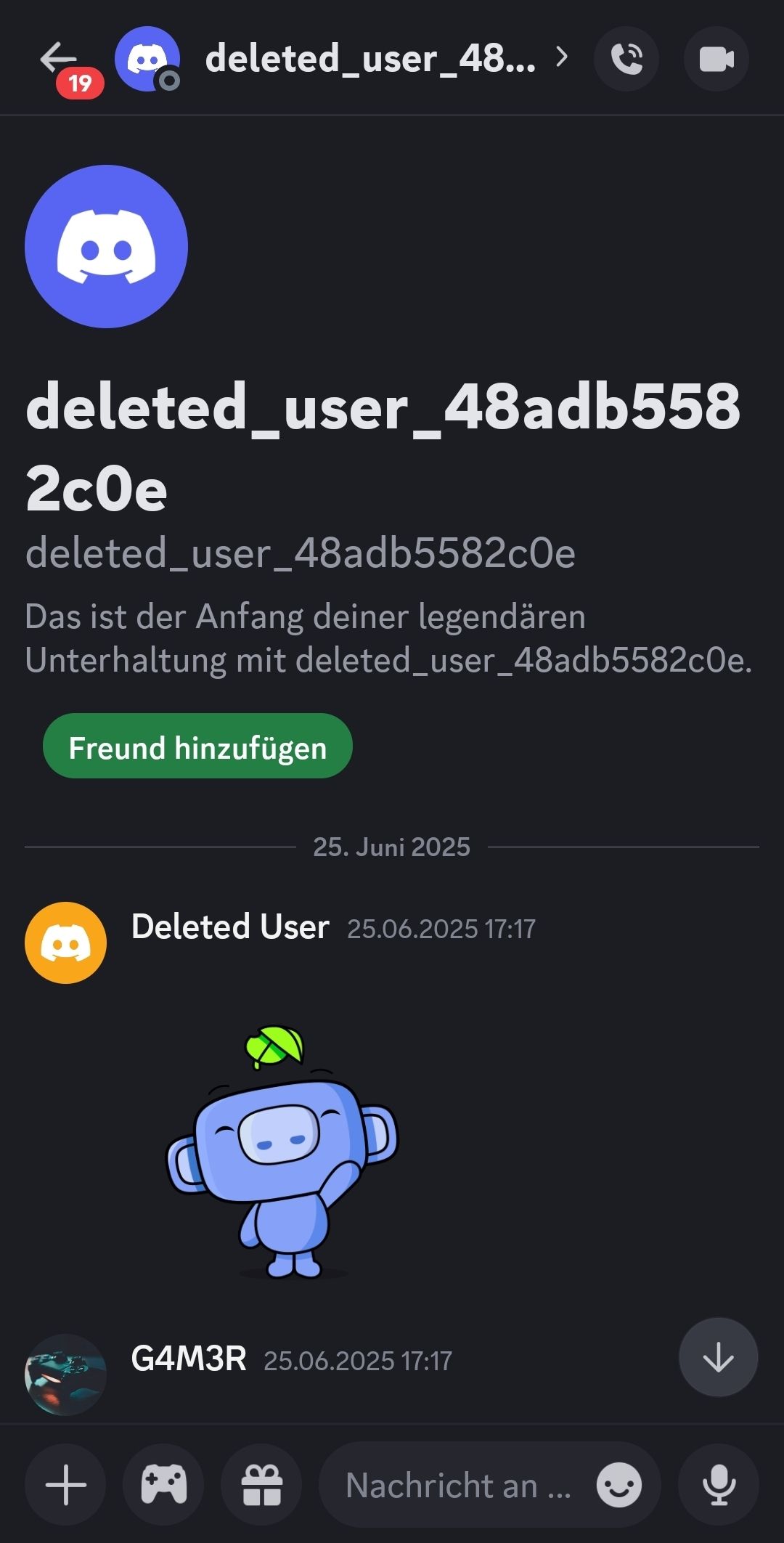Open G4M3R's profile avatar
Screen dimensions: 784x1543
point(65,1374)
